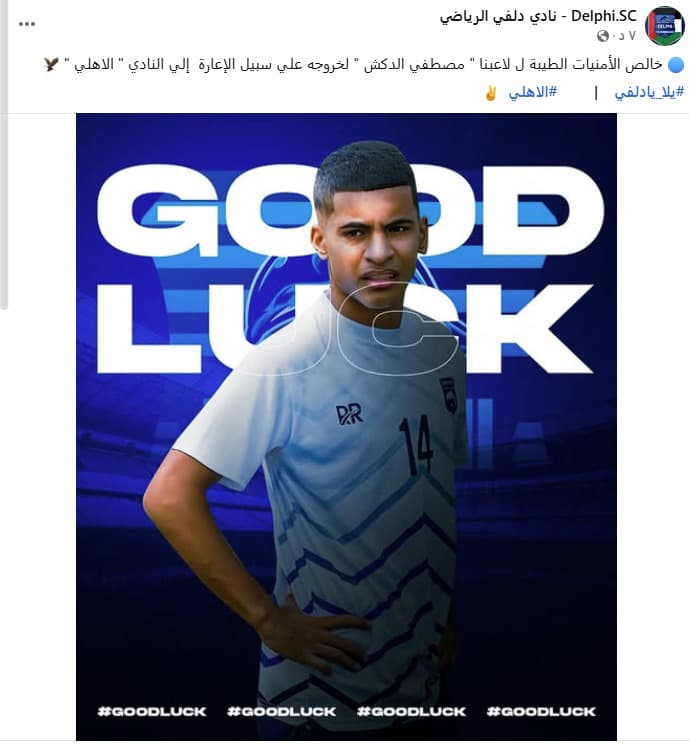Open the #يلا_يادلفي hashtag
Viewport: 690px width, 744px height.
pyautogui.click(x=650, y=91)
